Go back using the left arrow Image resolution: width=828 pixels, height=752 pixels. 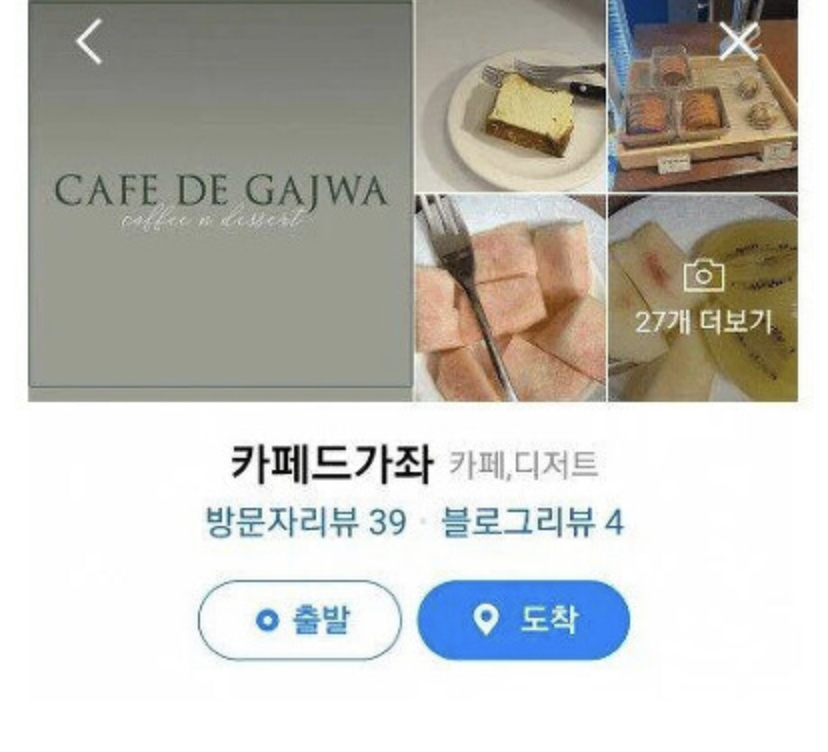tap(90, 42)
